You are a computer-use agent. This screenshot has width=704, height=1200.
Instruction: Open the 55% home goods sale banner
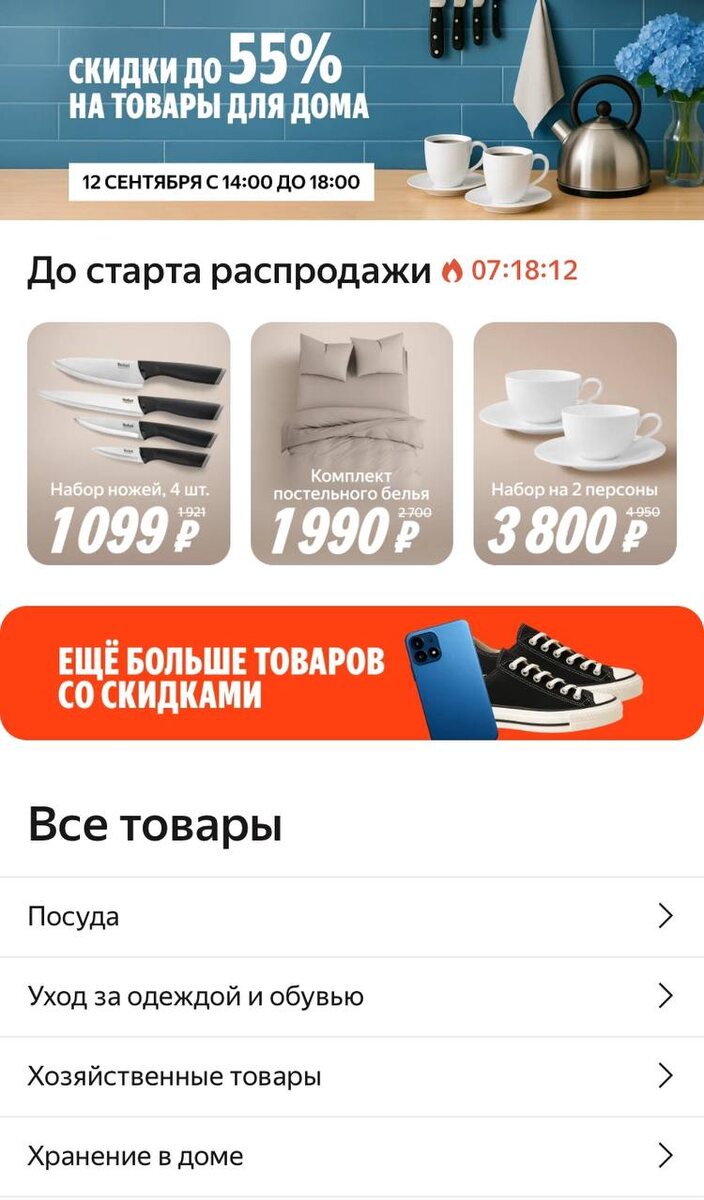pos(352,108)
